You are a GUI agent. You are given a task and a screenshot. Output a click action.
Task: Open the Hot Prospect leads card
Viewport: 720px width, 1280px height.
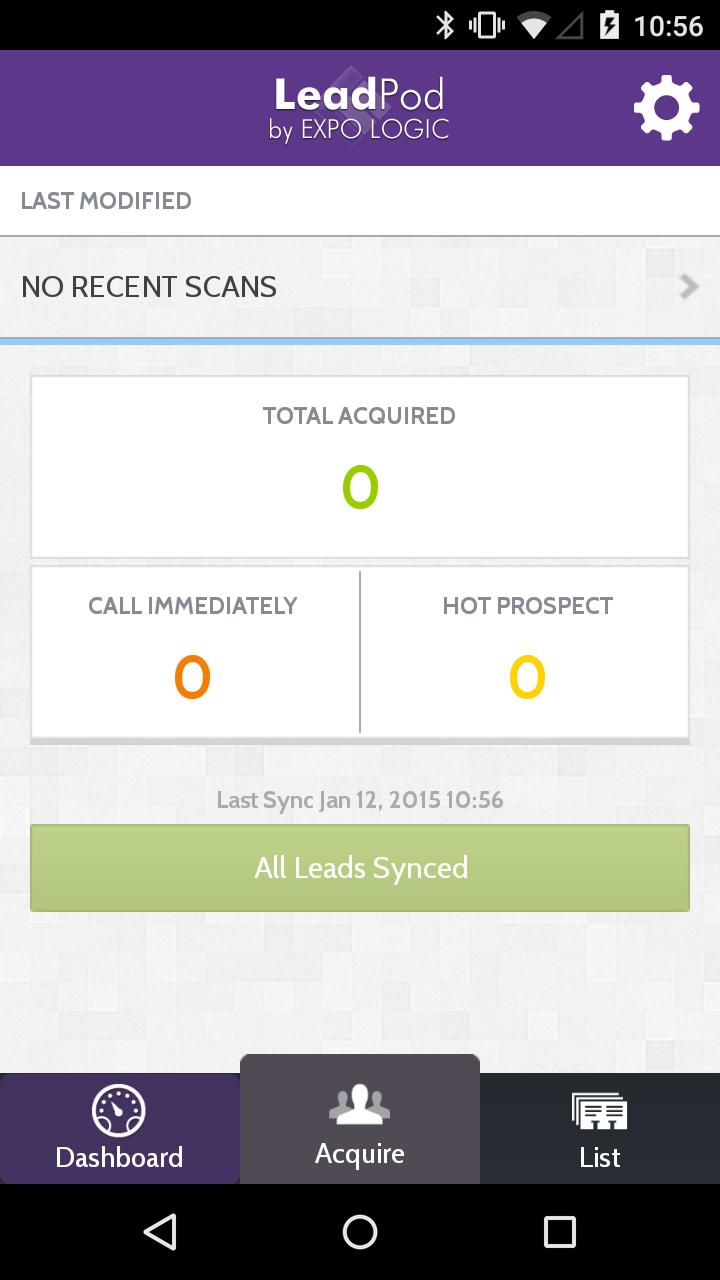click(526, 650)
